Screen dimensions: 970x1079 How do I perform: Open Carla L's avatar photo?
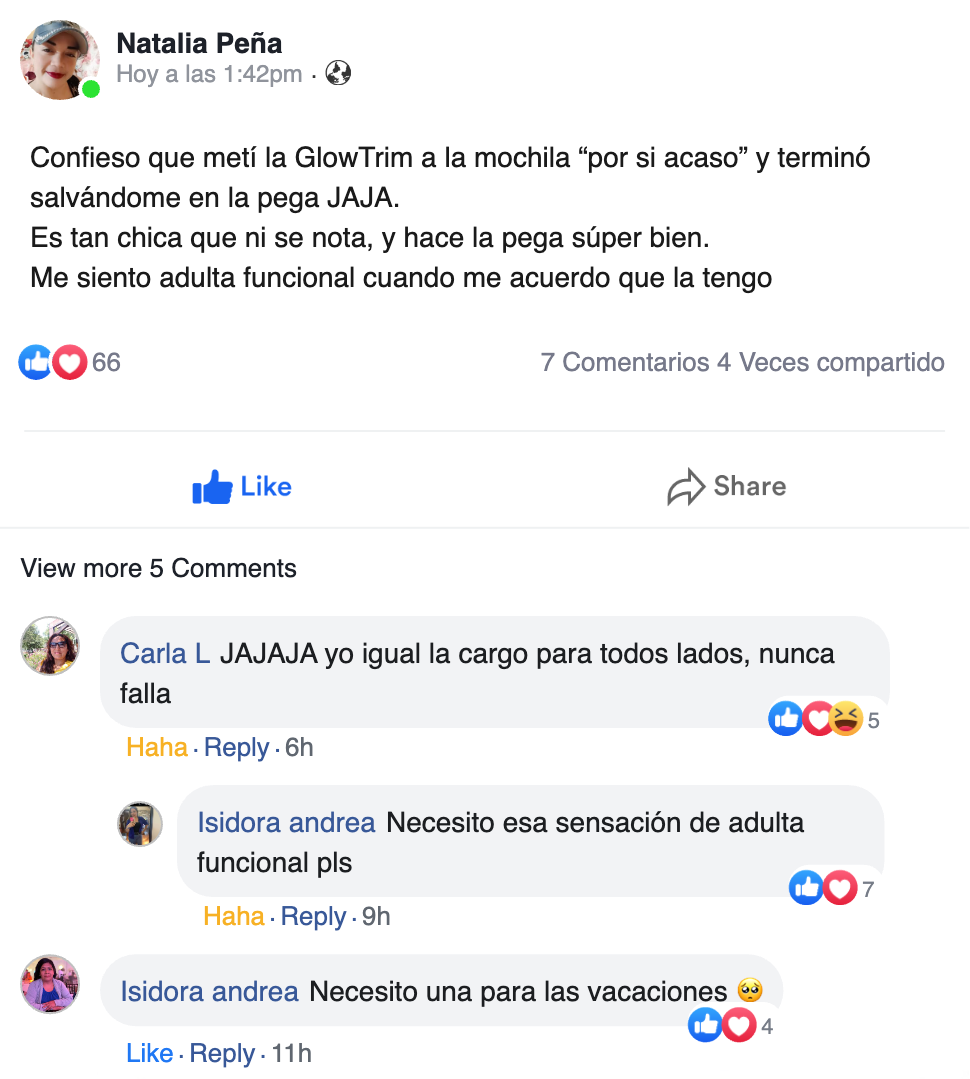pos(50,645)
